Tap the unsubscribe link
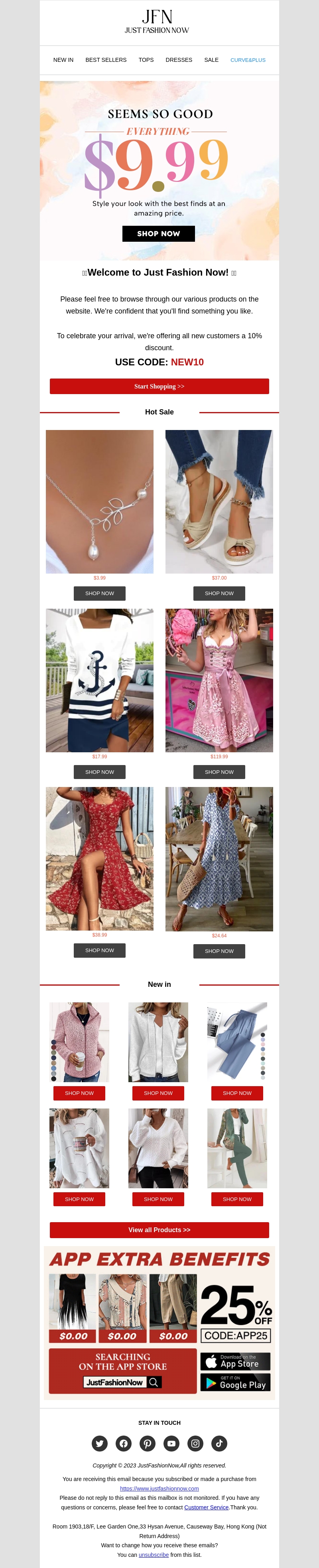Image resolution: width=319 pixels, height=1568 pixels. click(154, 1554)
